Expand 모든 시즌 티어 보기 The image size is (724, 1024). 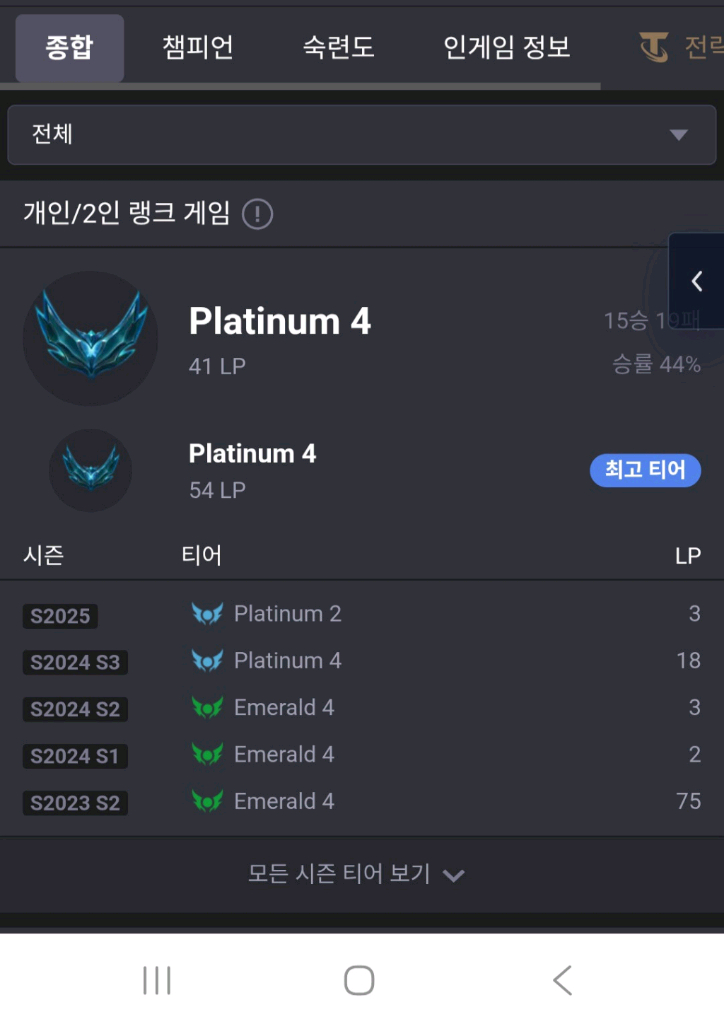coord(356,874)
